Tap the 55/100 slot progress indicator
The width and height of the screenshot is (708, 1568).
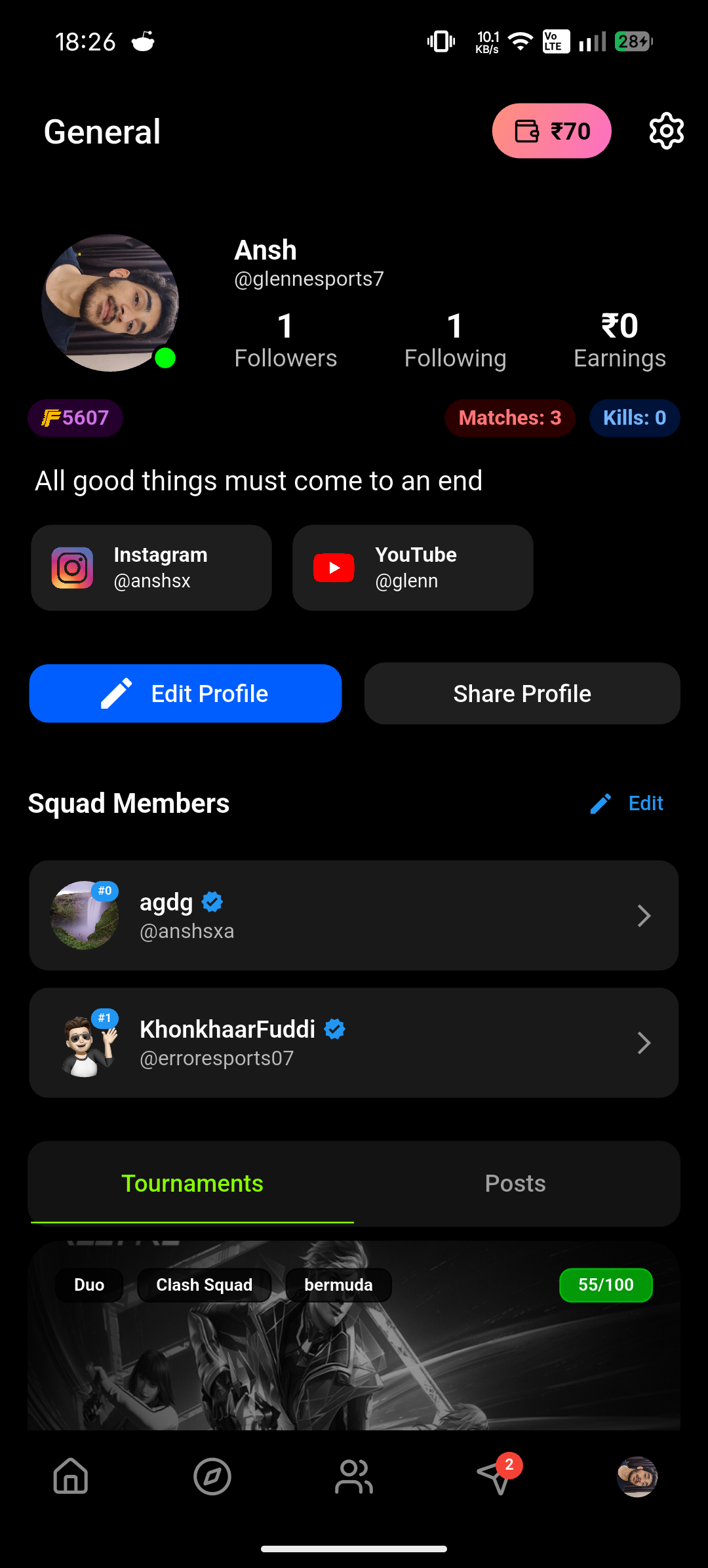(605, 1285)
